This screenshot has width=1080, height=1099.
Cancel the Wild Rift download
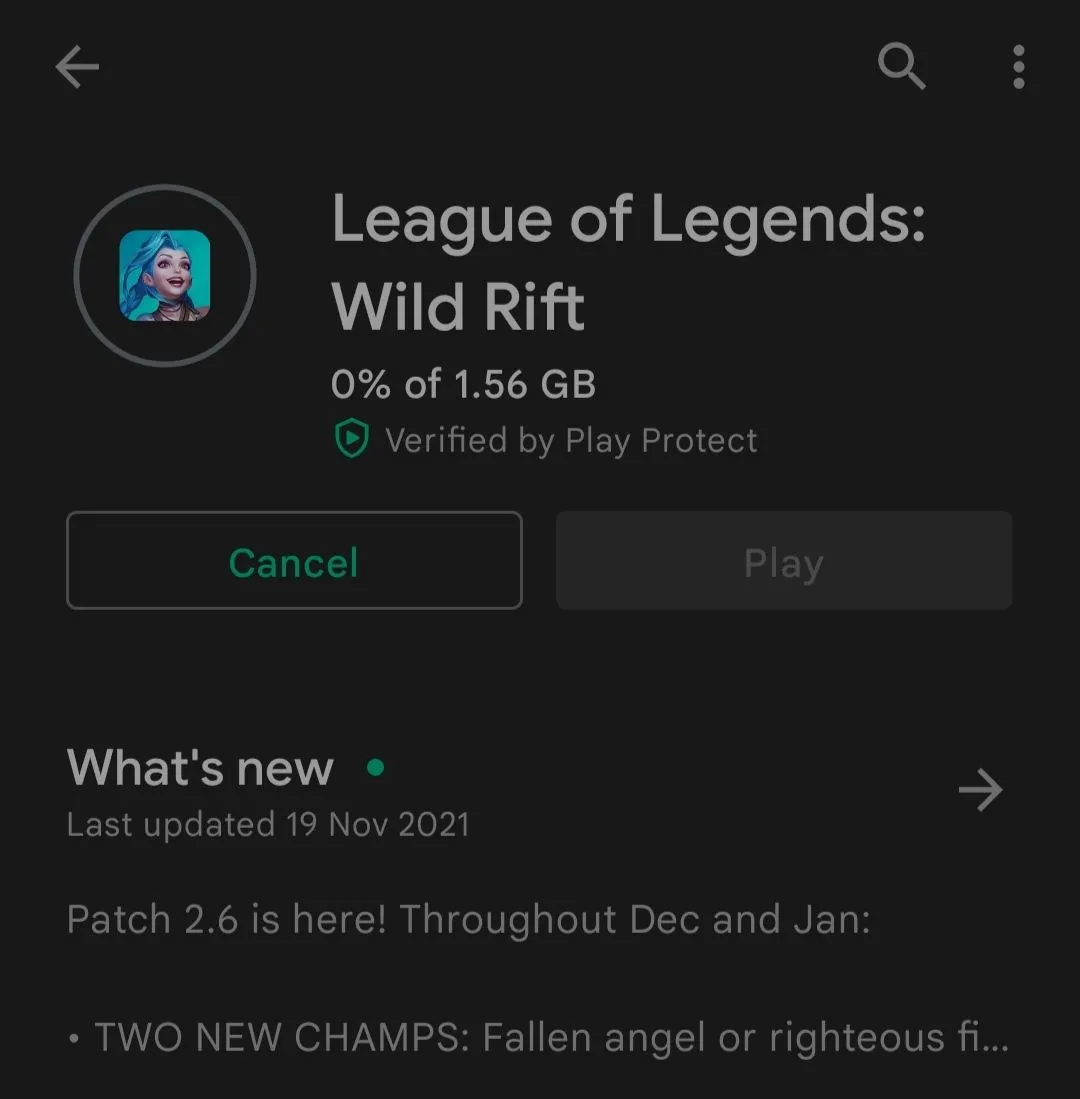coord(294,561)
